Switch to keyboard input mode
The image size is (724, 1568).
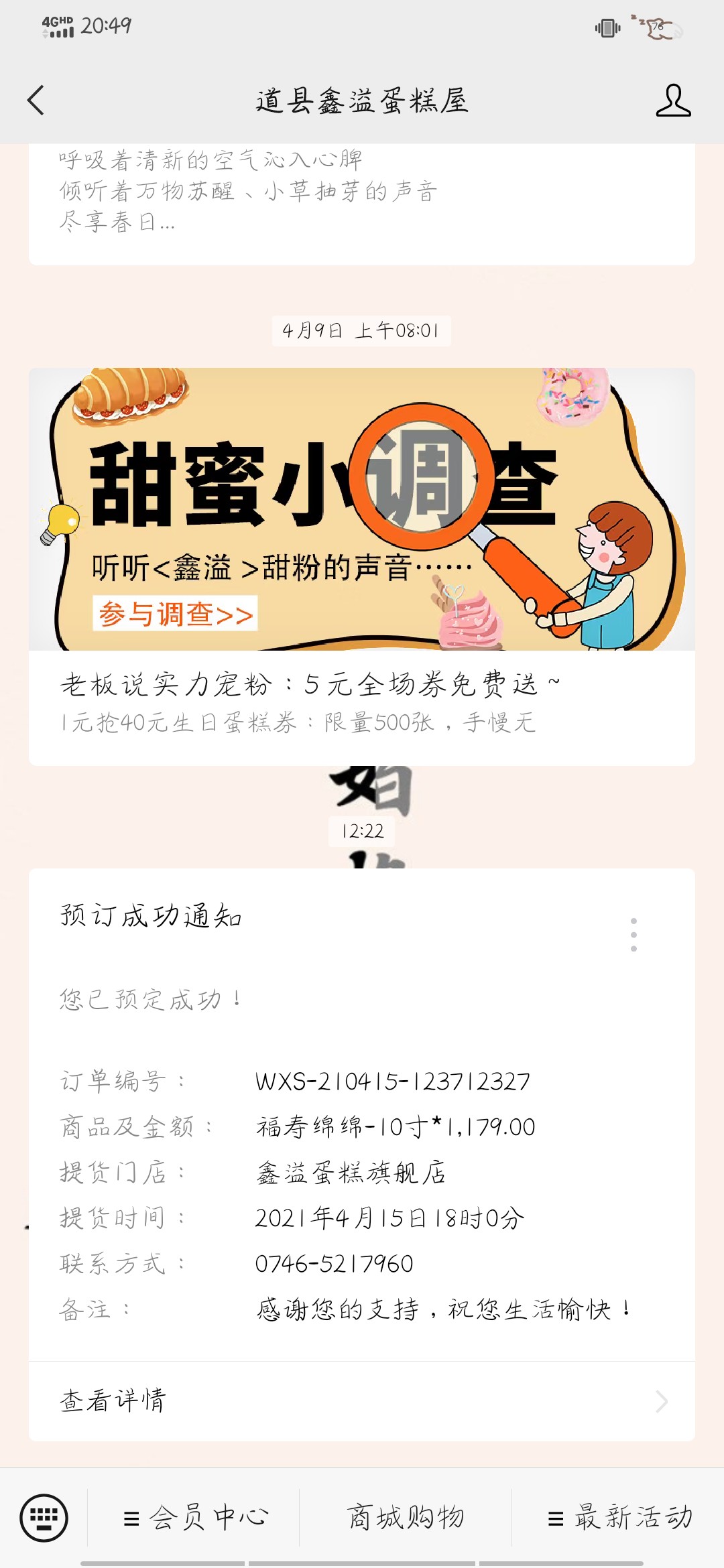pos(44,1517)
